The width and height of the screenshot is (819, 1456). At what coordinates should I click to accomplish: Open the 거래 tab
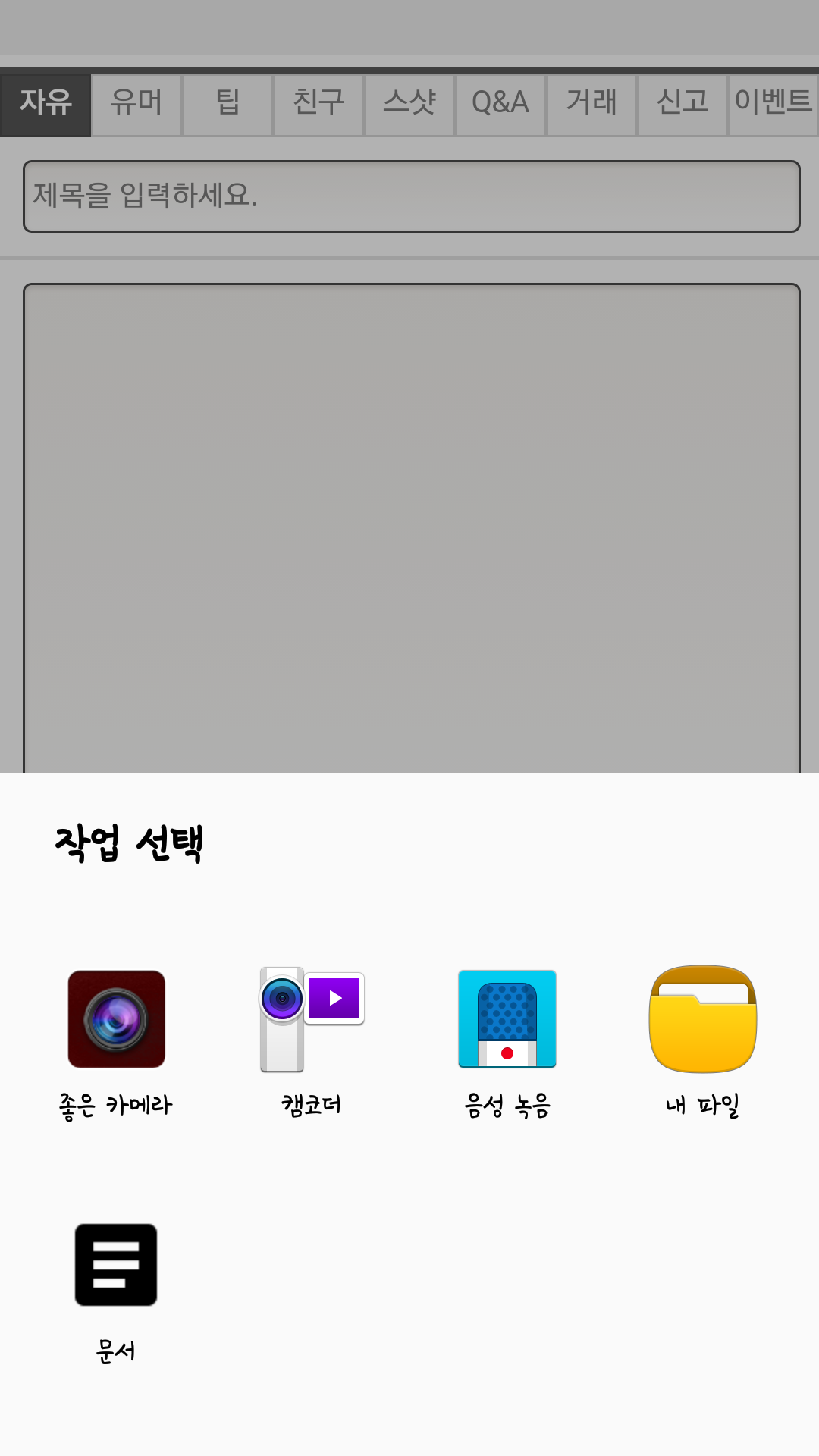coord(591,102)
